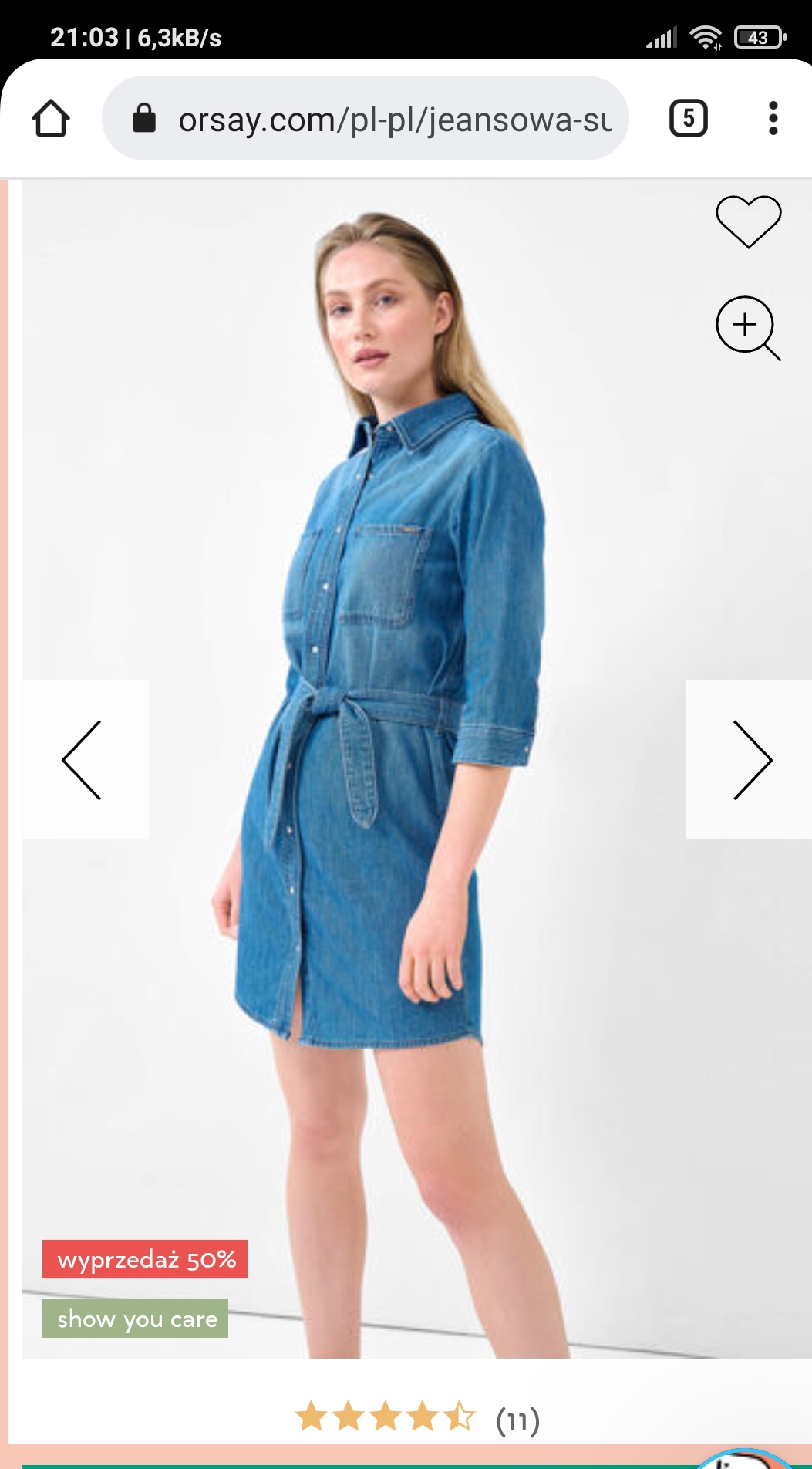Show the previous product photo
The image size is (812, 1469).
[83, 760]
